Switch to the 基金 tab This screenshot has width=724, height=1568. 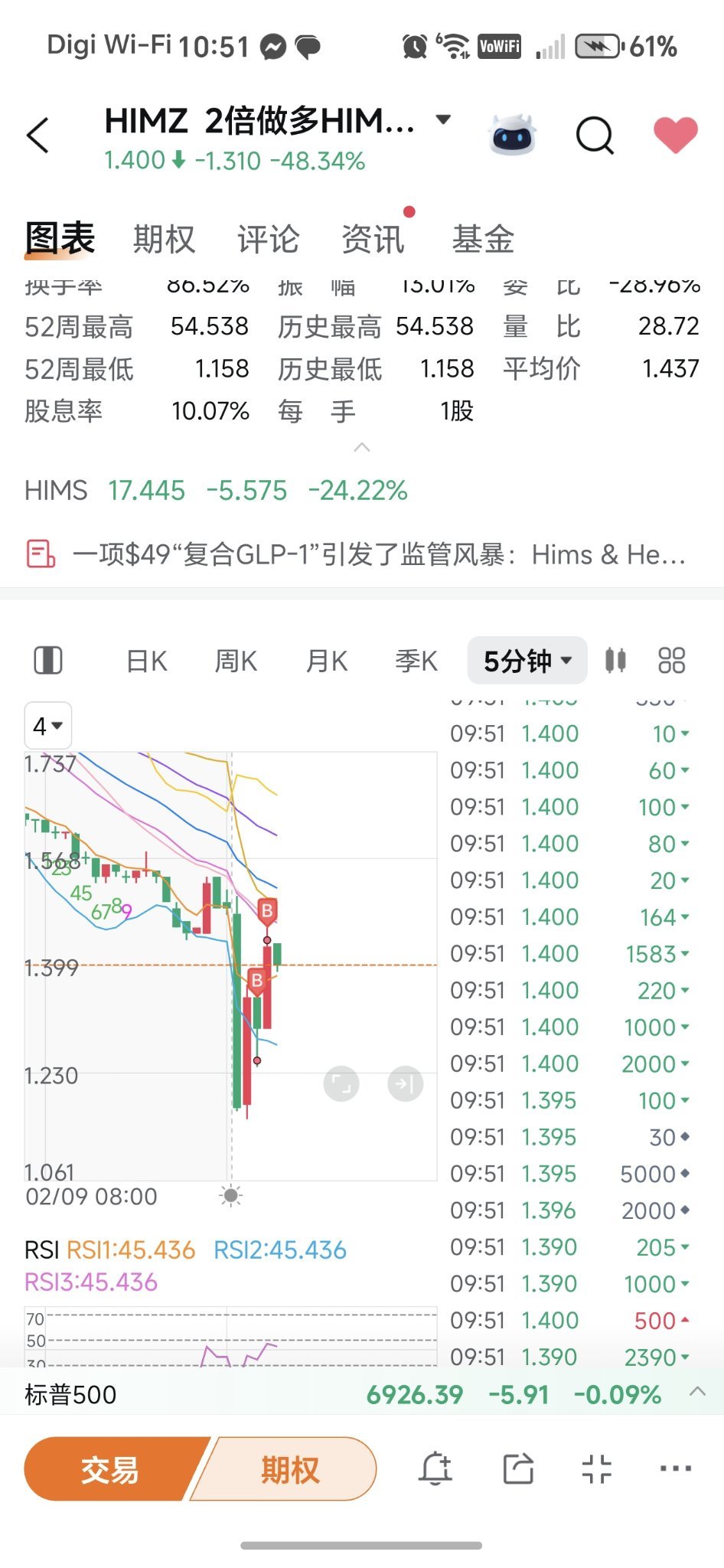(483, 239)
